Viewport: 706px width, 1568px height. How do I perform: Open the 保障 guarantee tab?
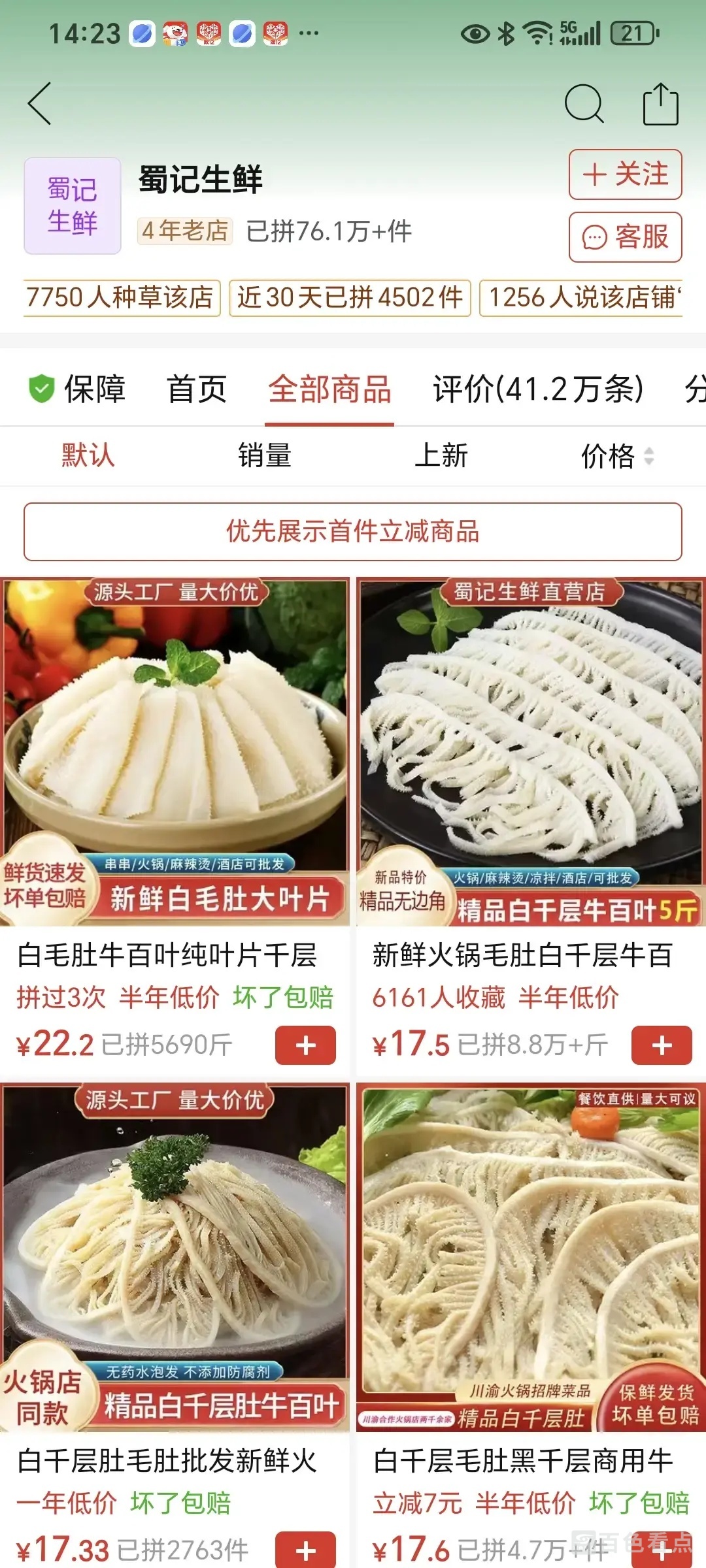click(x=77, y=389)
